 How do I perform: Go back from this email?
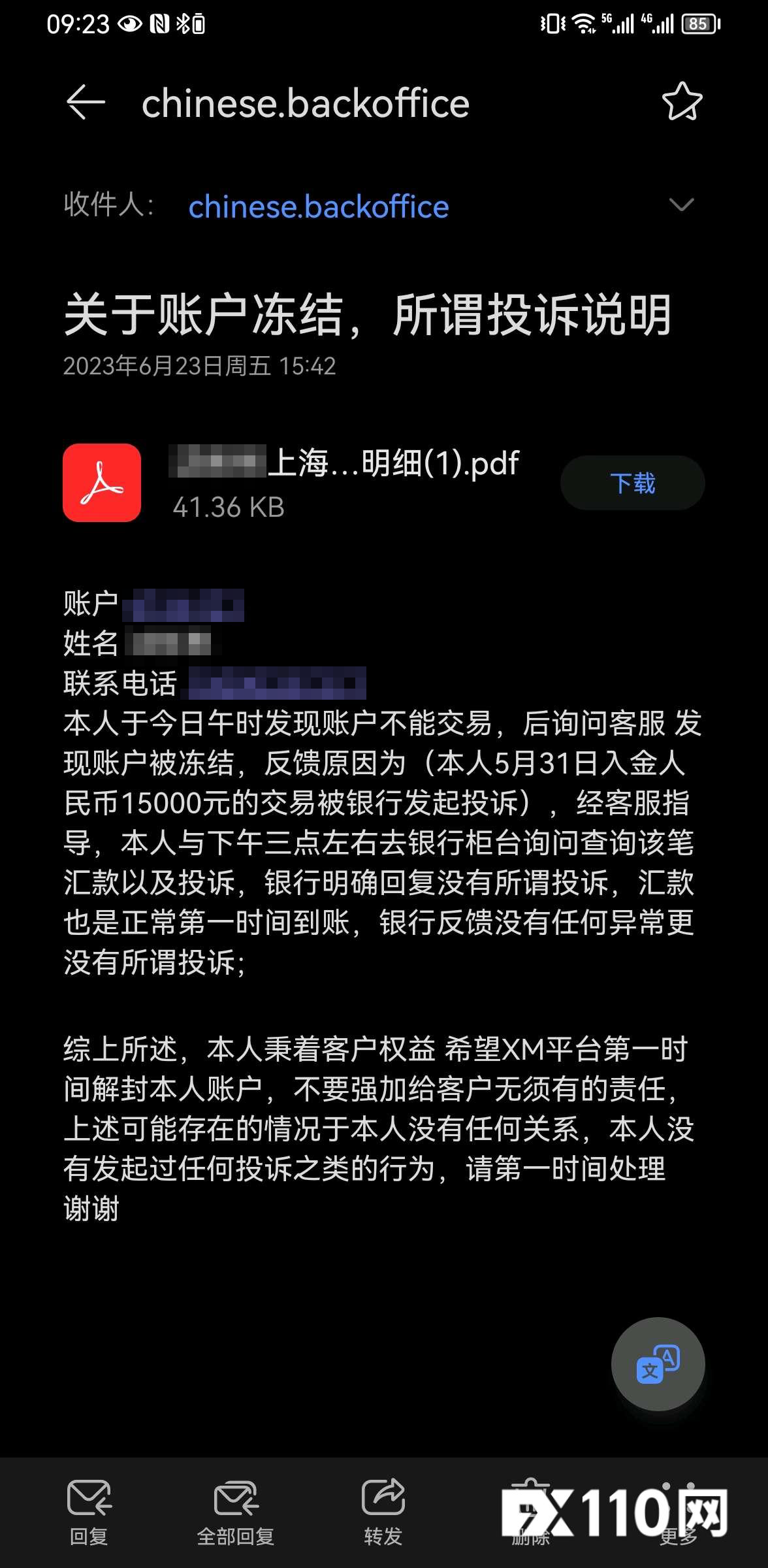[x=86, y=103]
